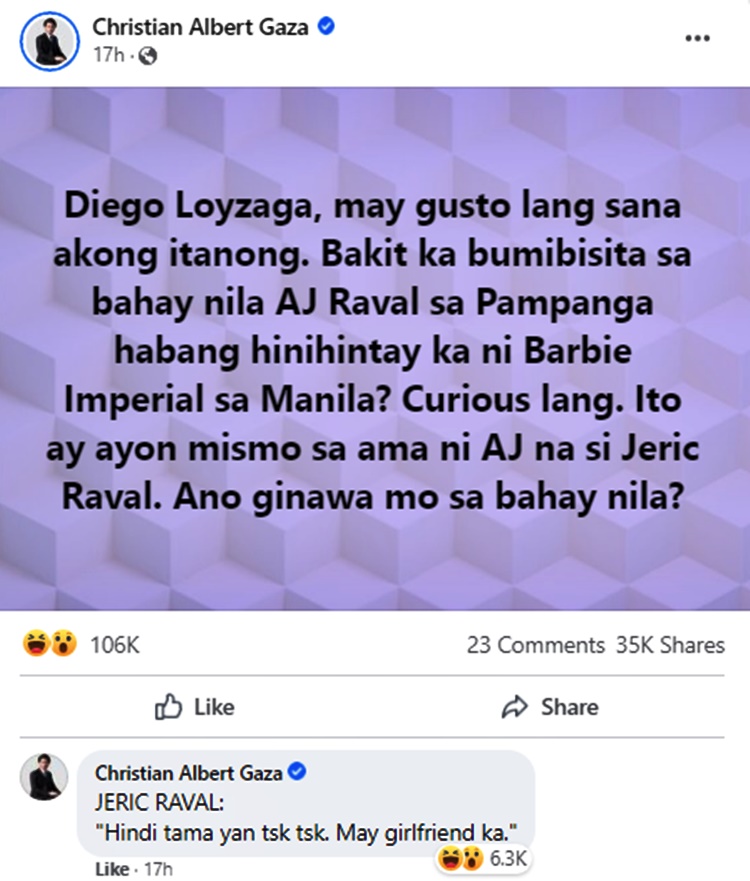Open the 17h timestamp of the post
750x881 pixels.
(106, 56)
